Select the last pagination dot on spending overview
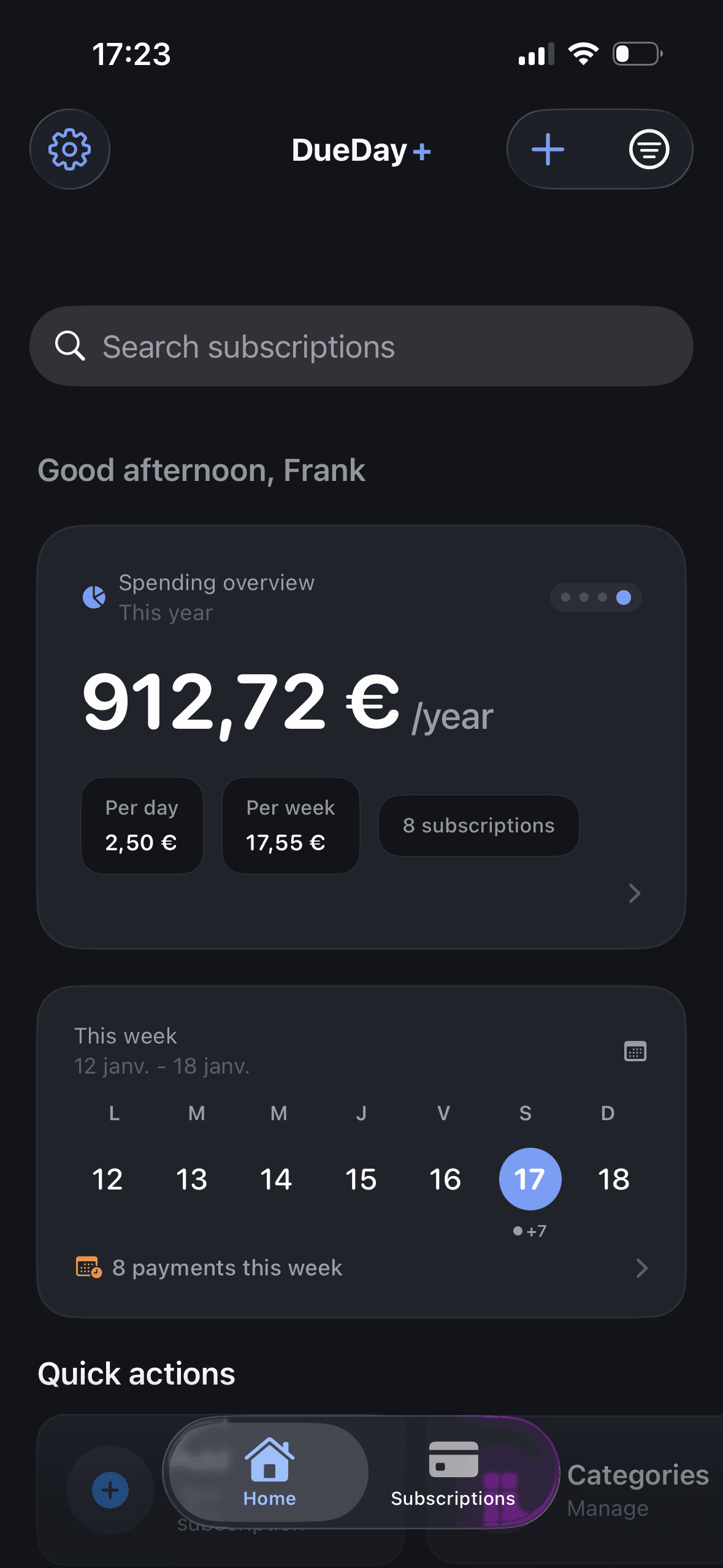723x1568 pixels. pos(625,597)
